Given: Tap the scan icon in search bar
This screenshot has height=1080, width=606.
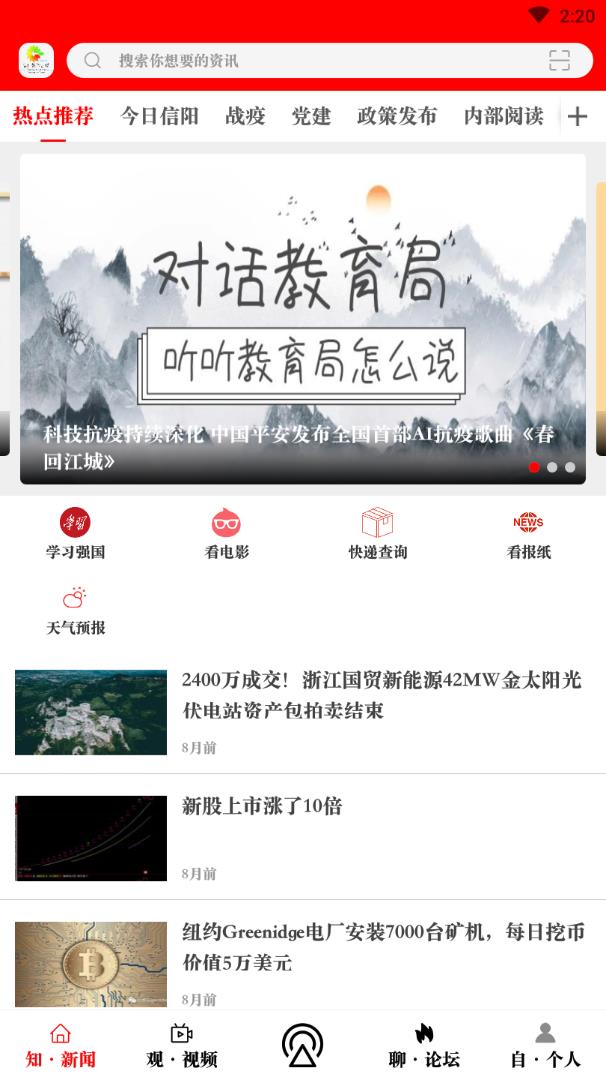Looking at the screenshot, I should tap(559, 60).
